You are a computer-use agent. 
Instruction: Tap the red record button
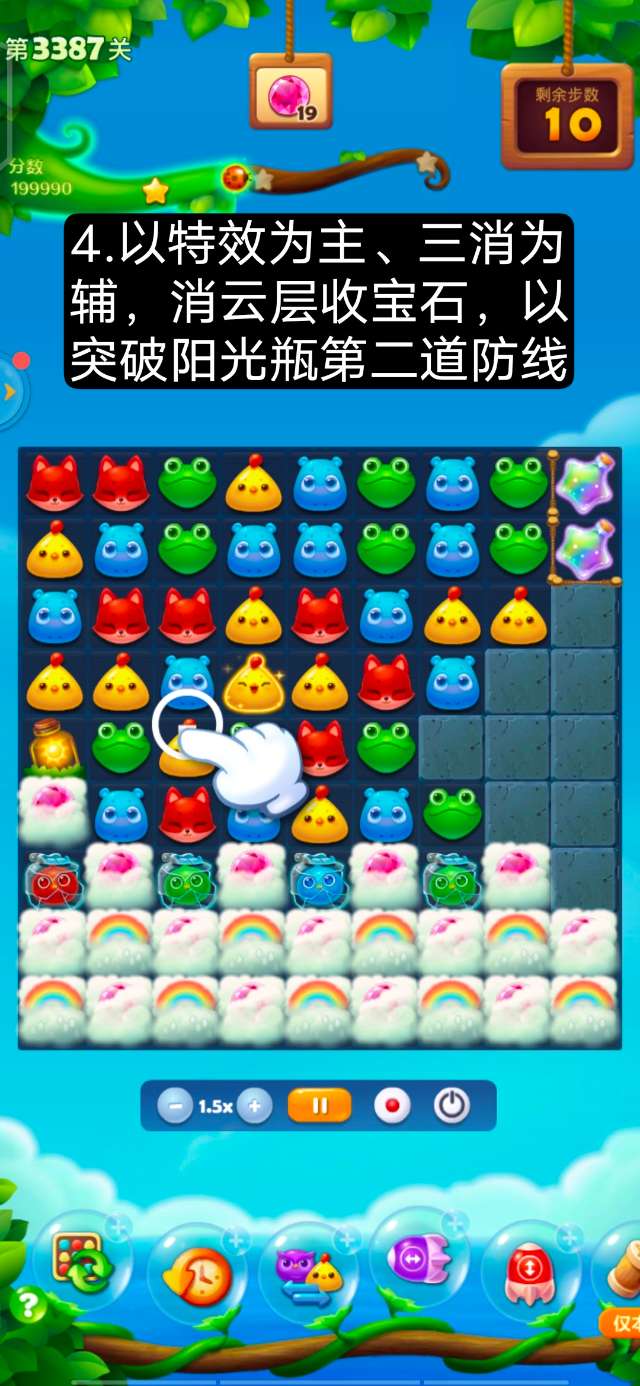392,1106
